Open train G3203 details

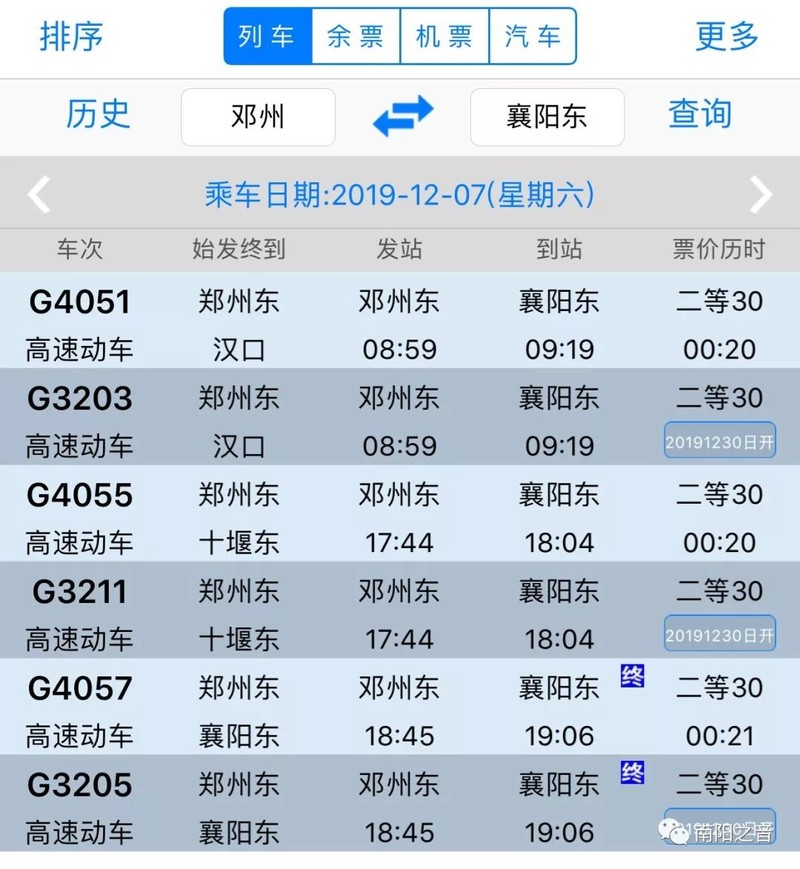coord(400,420)
